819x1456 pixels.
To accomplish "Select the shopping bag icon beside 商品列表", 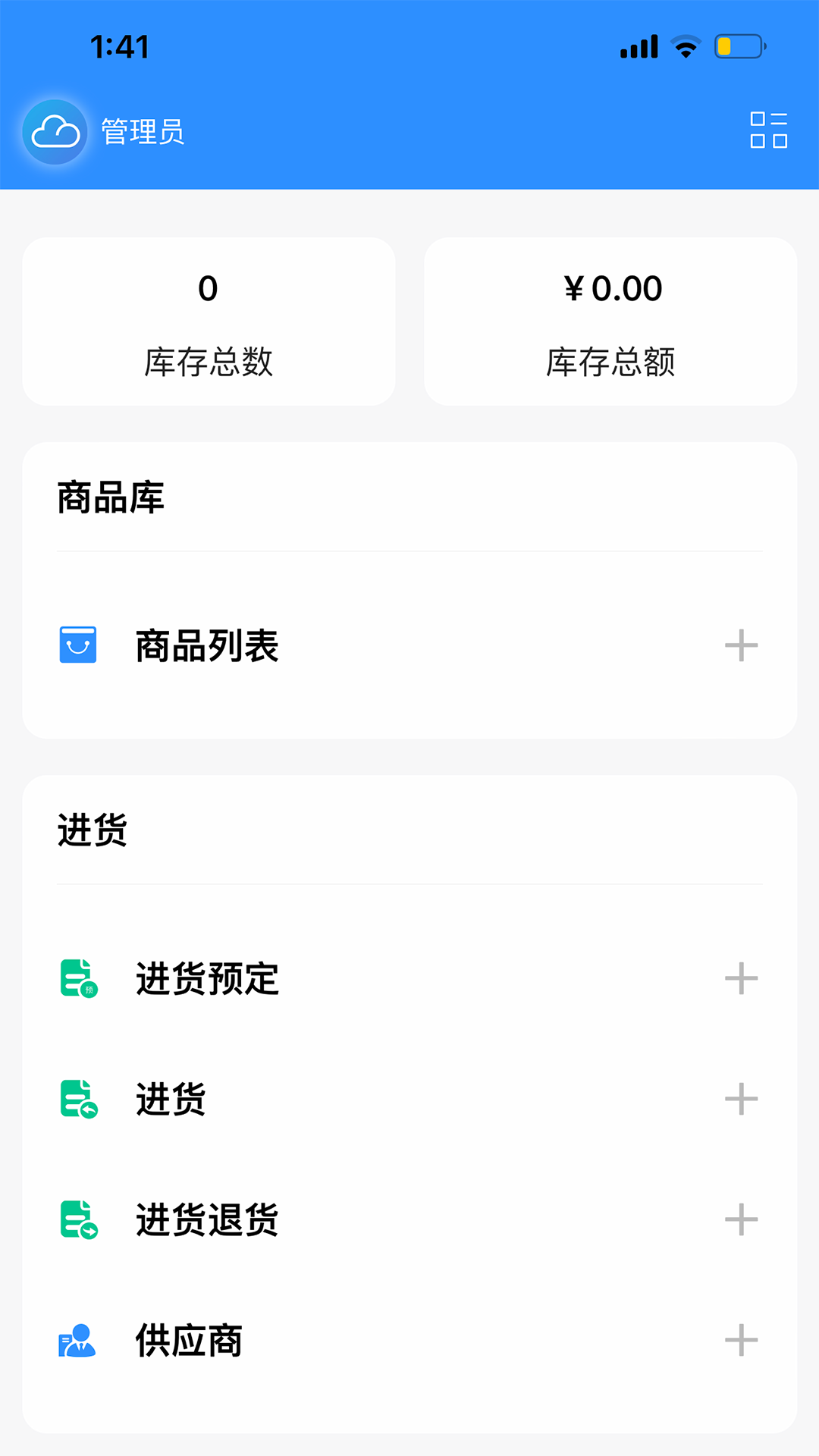I will coord(77,645).
